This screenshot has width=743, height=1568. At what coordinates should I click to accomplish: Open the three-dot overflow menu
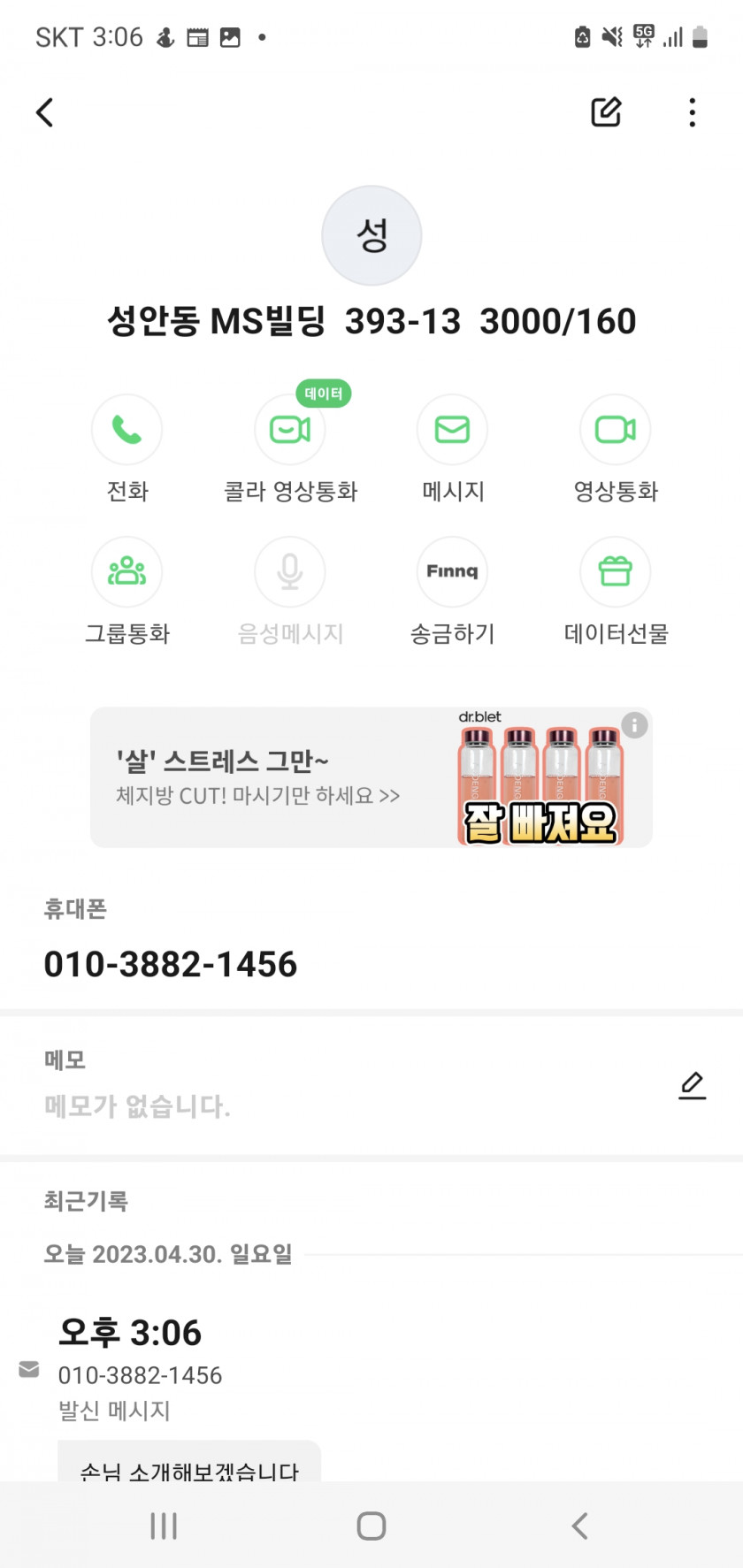[x=692, y=112]
